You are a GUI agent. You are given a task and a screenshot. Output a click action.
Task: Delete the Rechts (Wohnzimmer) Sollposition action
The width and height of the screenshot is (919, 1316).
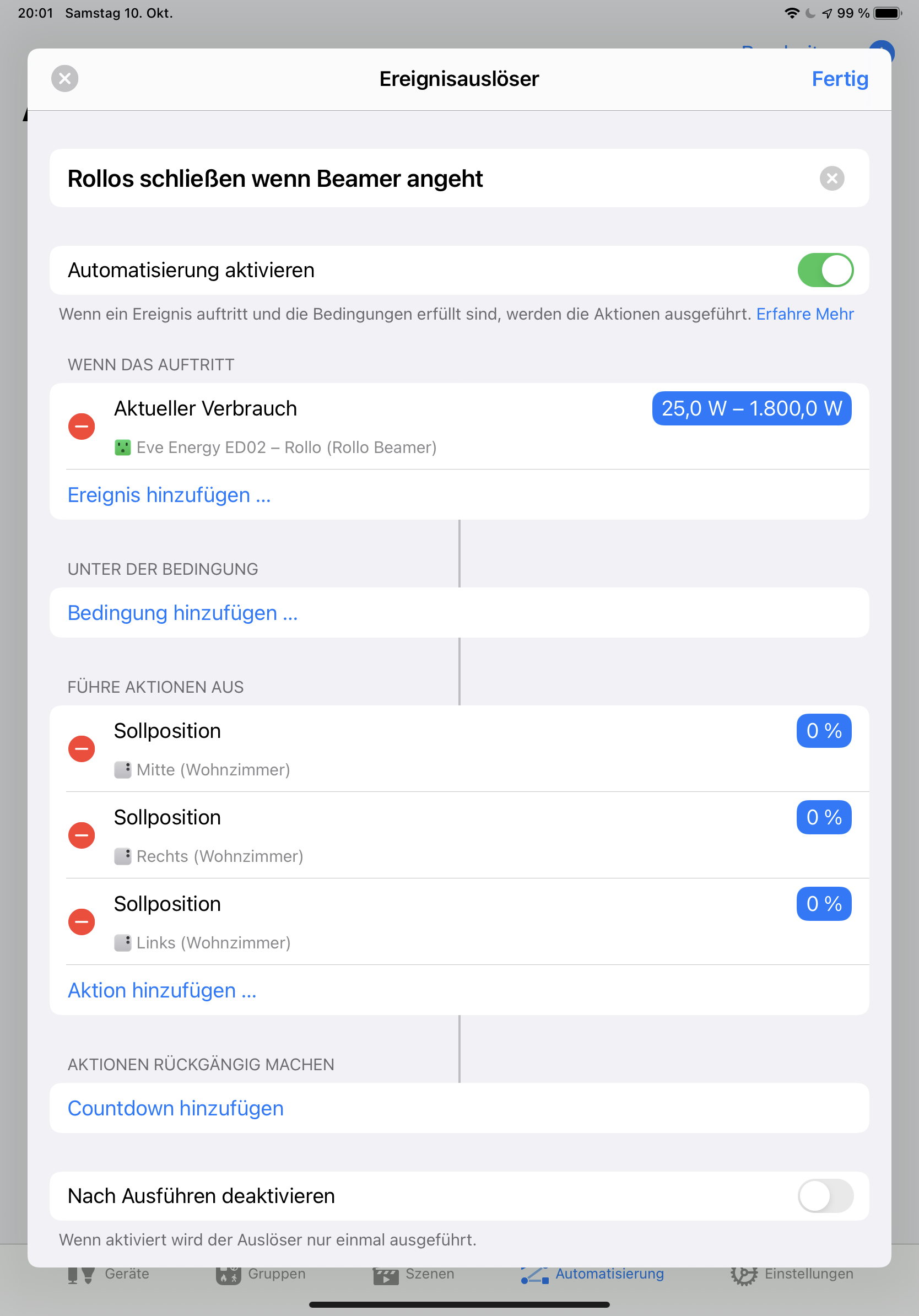82,835
